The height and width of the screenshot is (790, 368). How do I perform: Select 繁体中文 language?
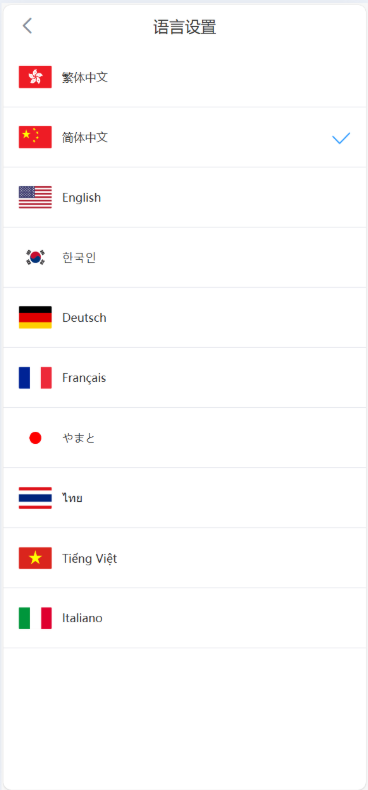(185, 77)
